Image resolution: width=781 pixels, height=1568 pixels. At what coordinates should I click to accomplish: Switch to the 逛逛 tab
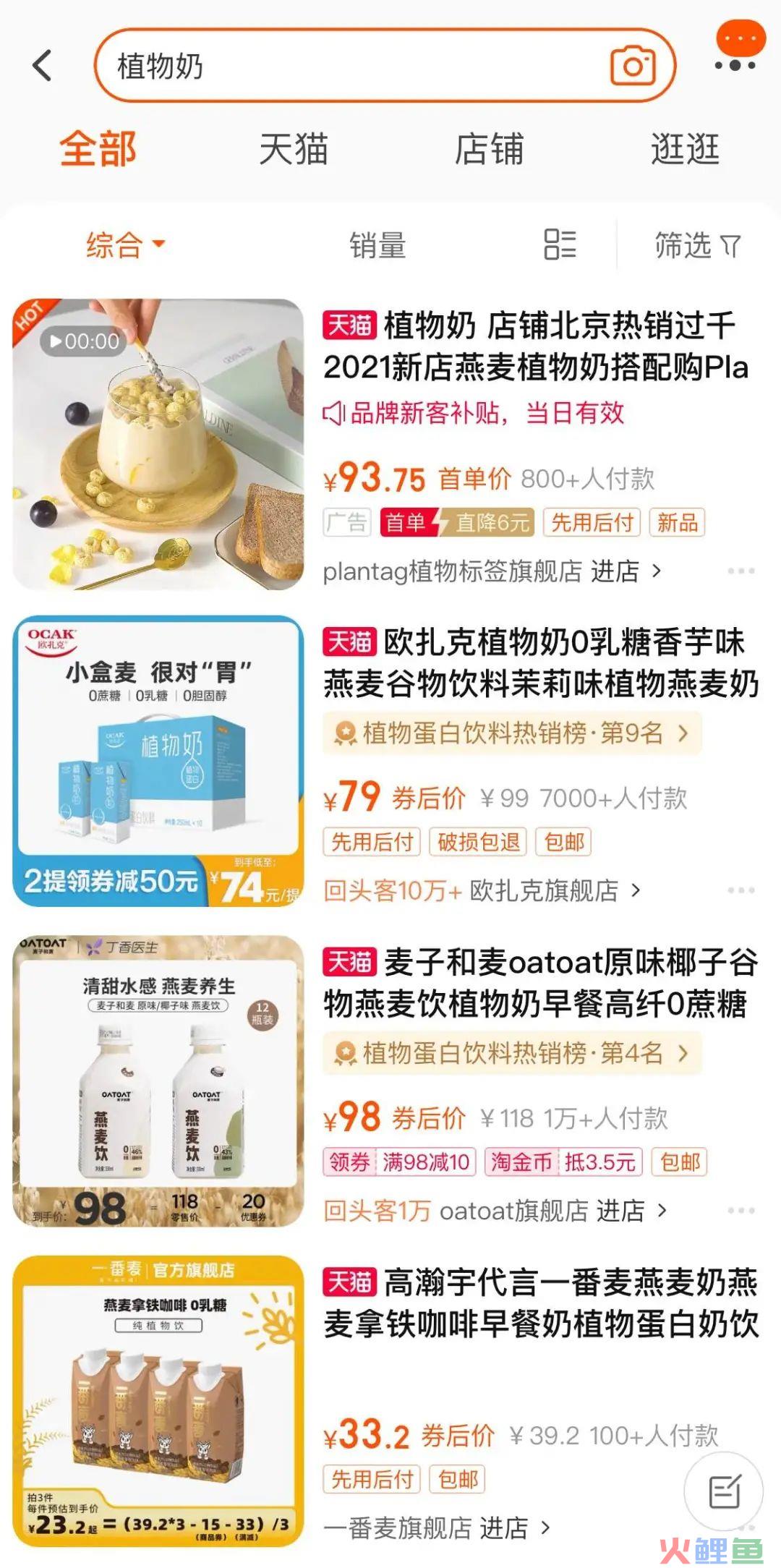click(x=684, y=150)
